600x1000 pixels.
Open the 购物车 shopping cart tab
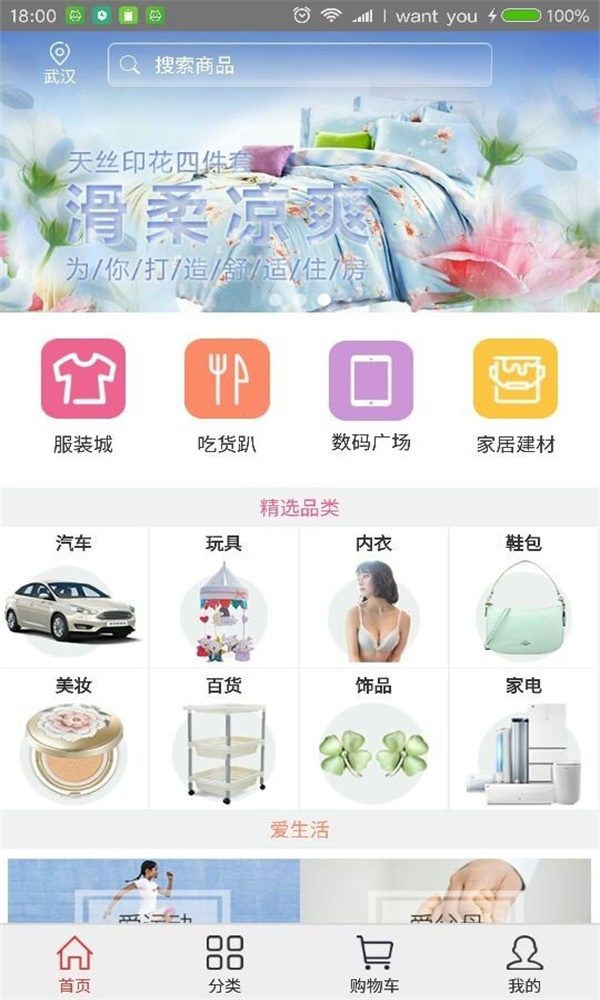(x=374, y=963)
